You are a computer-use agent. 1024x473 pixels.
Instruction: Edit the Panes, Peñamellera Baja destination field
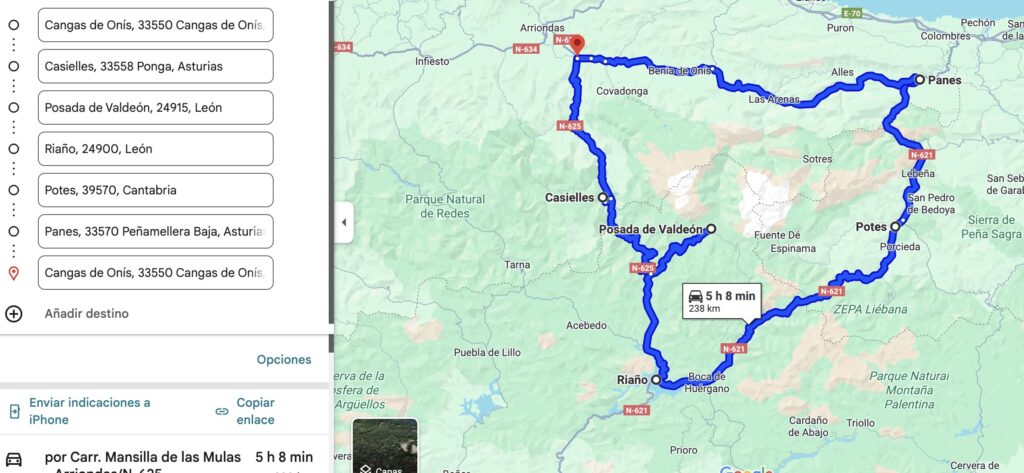coord(155,231)
